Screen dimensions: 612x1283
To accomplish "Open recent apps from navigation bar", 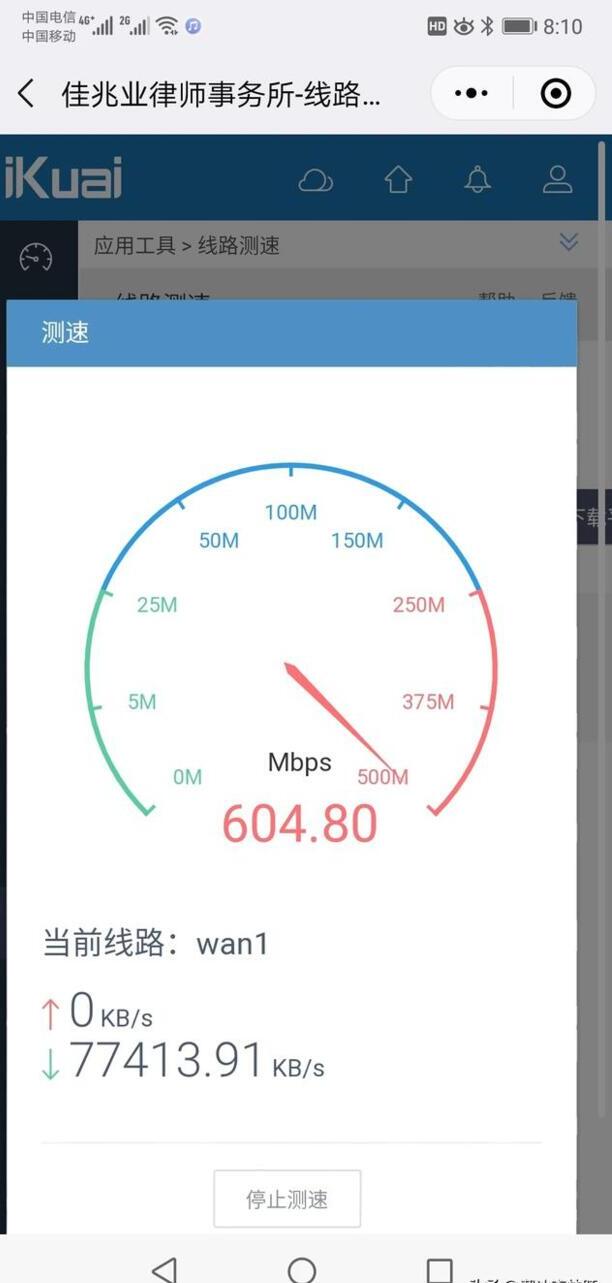I will (x=439, y=1268).
